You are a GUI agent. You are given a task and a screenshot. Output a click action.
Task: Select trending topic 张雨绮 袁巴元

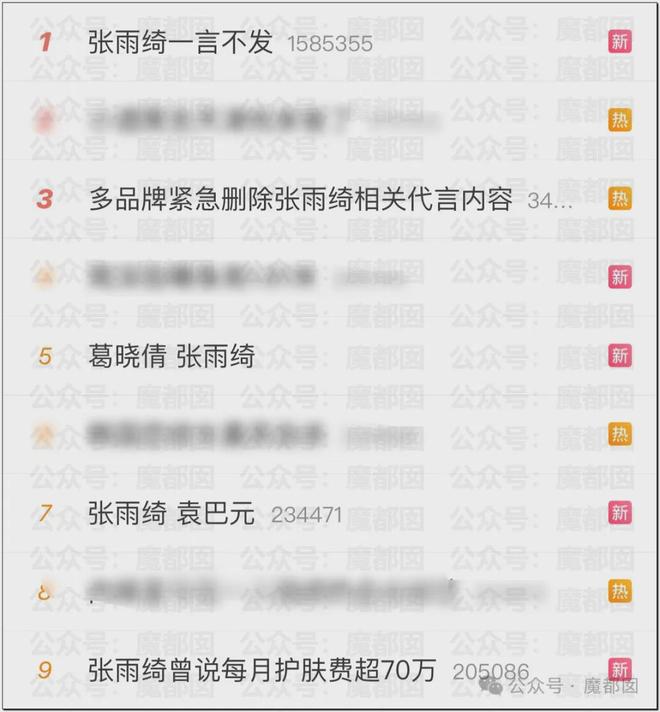[x=172, y=513]
